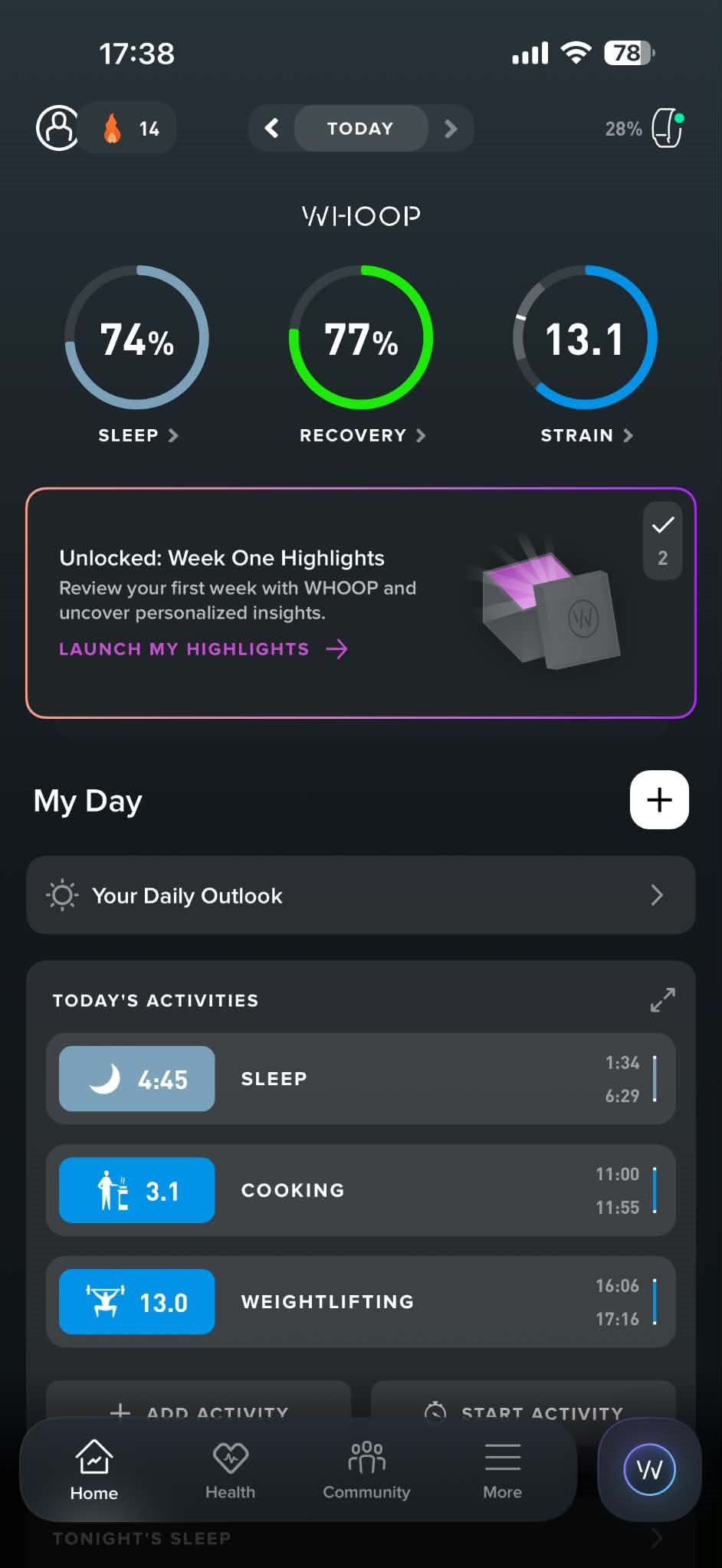
Task: Expand Today's Activities panel
Action: click(x=663, y=999)
